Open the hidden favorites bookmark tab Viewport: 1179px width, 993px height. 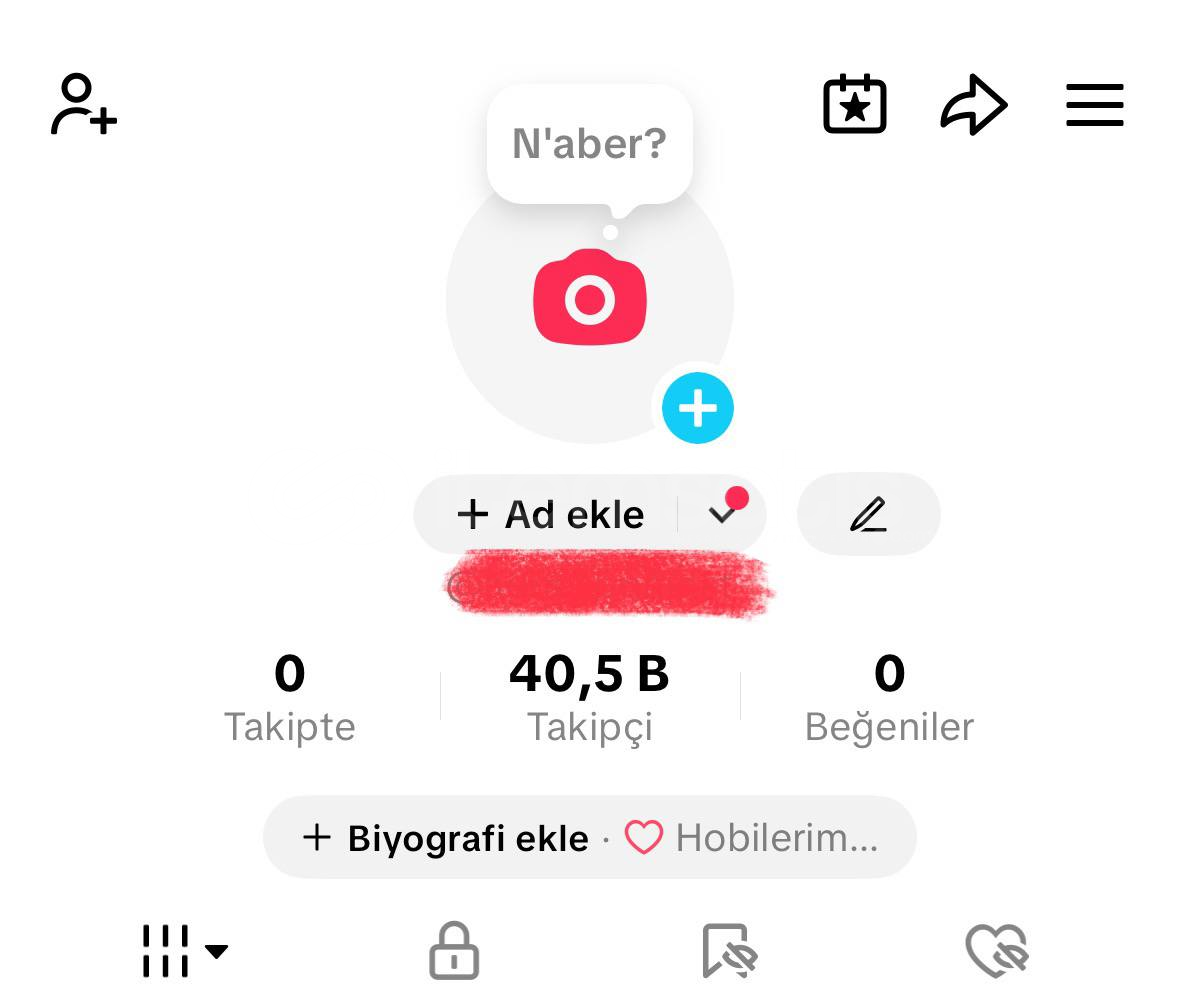[x=729, y=950]
